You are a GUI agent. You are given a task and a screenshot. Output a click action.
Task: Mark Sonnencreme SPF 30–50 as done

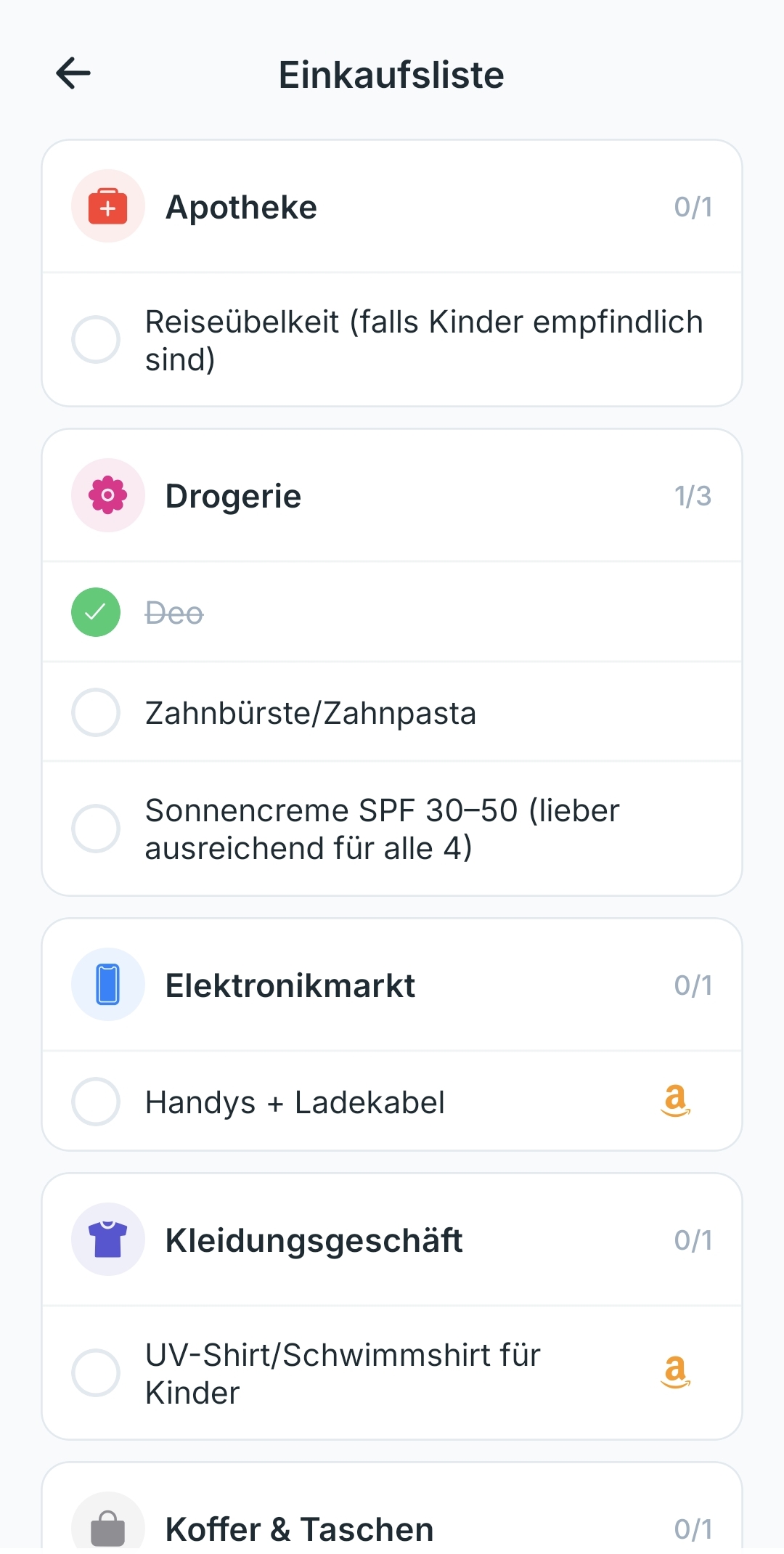point(95,829)
